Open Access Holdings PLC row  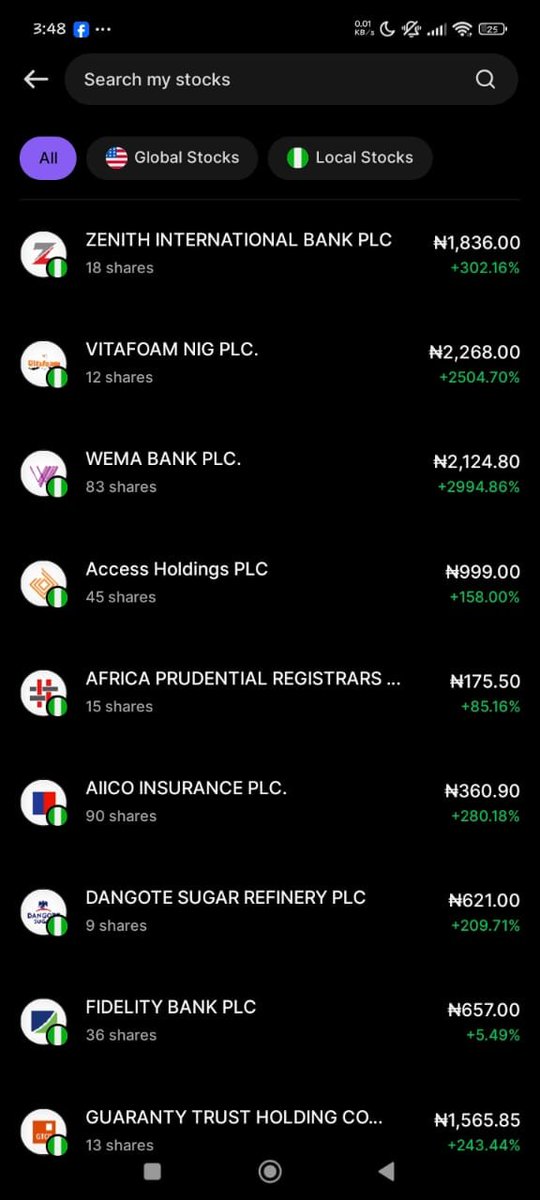(270, 583)
